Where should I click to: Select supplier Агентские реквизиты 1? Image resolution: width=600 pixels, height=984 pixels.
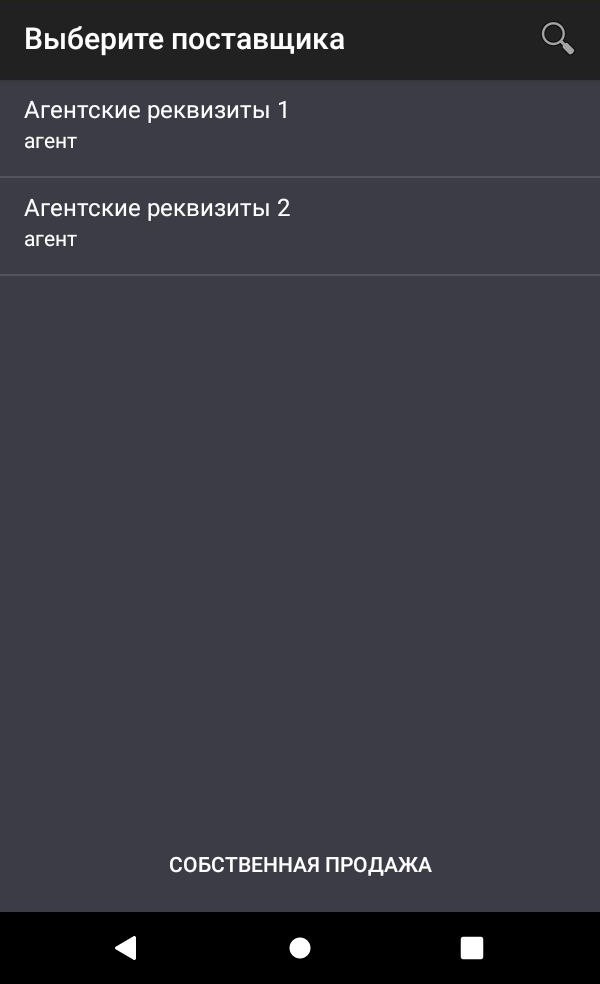tap(300, 127)
